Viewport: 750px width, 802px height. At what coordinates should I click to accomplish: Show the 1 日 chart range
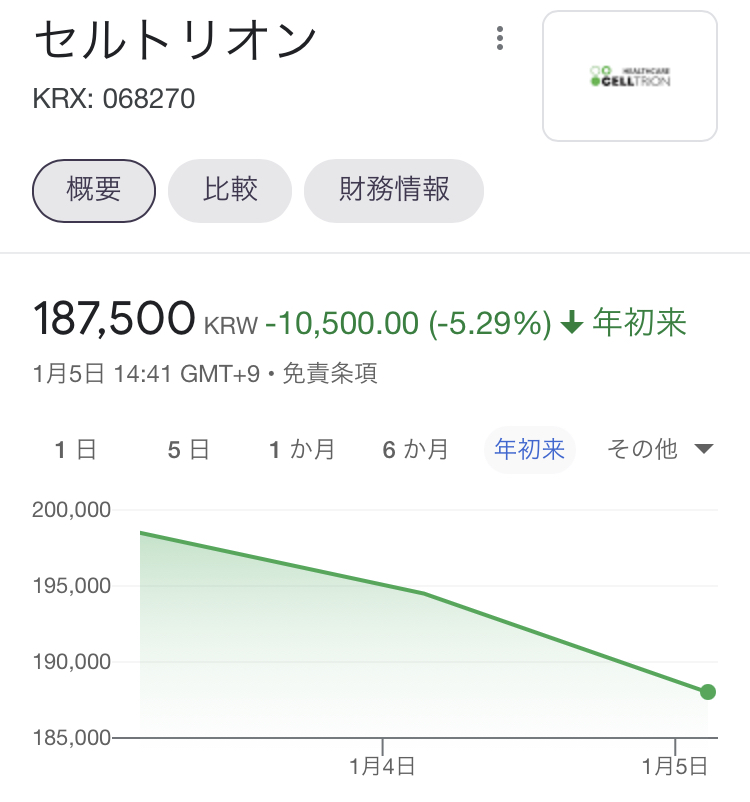tap(75, 450)
